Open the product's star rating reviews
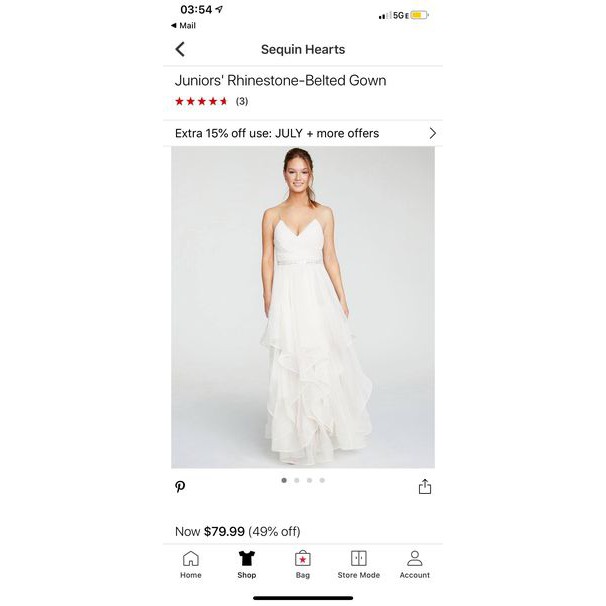This screenshot has width=606, height=606. point(211,102)
